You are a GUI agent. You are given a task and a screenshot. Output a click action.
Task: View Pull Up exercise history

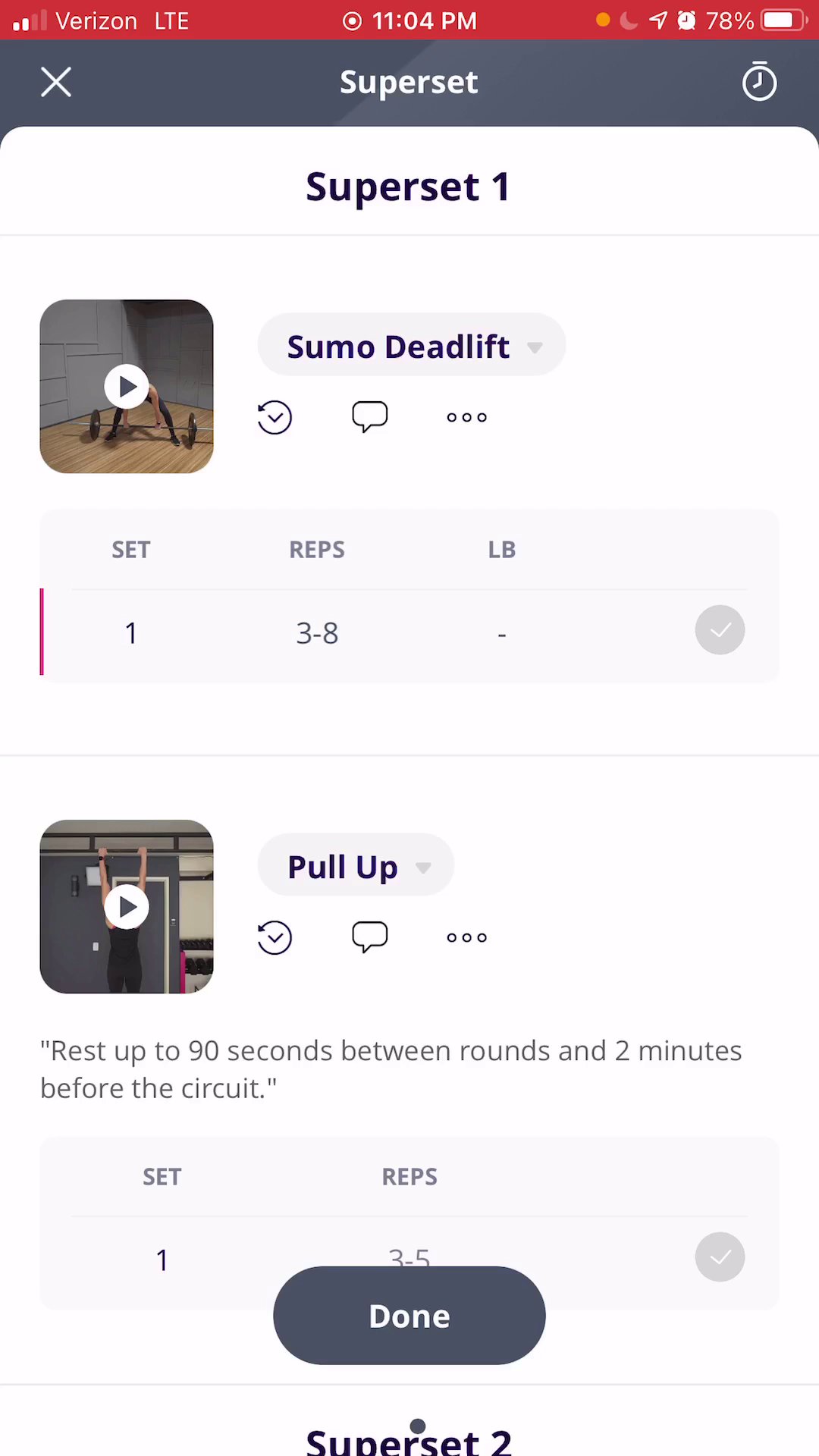click(275, 938)
